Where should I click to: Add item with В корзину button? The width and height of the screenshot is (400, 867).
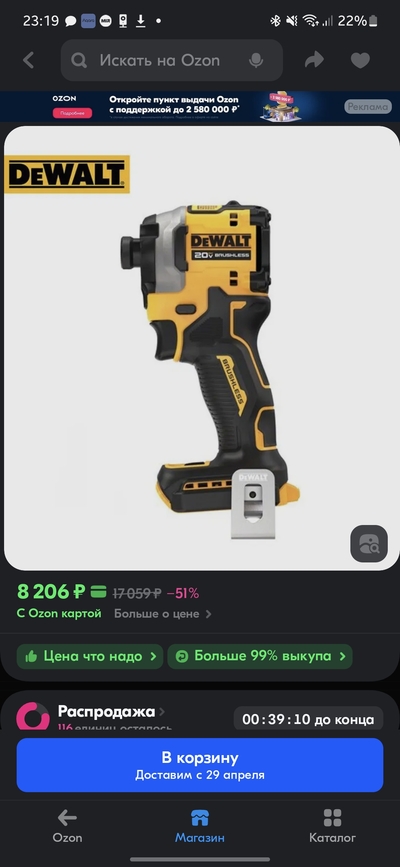200,765
